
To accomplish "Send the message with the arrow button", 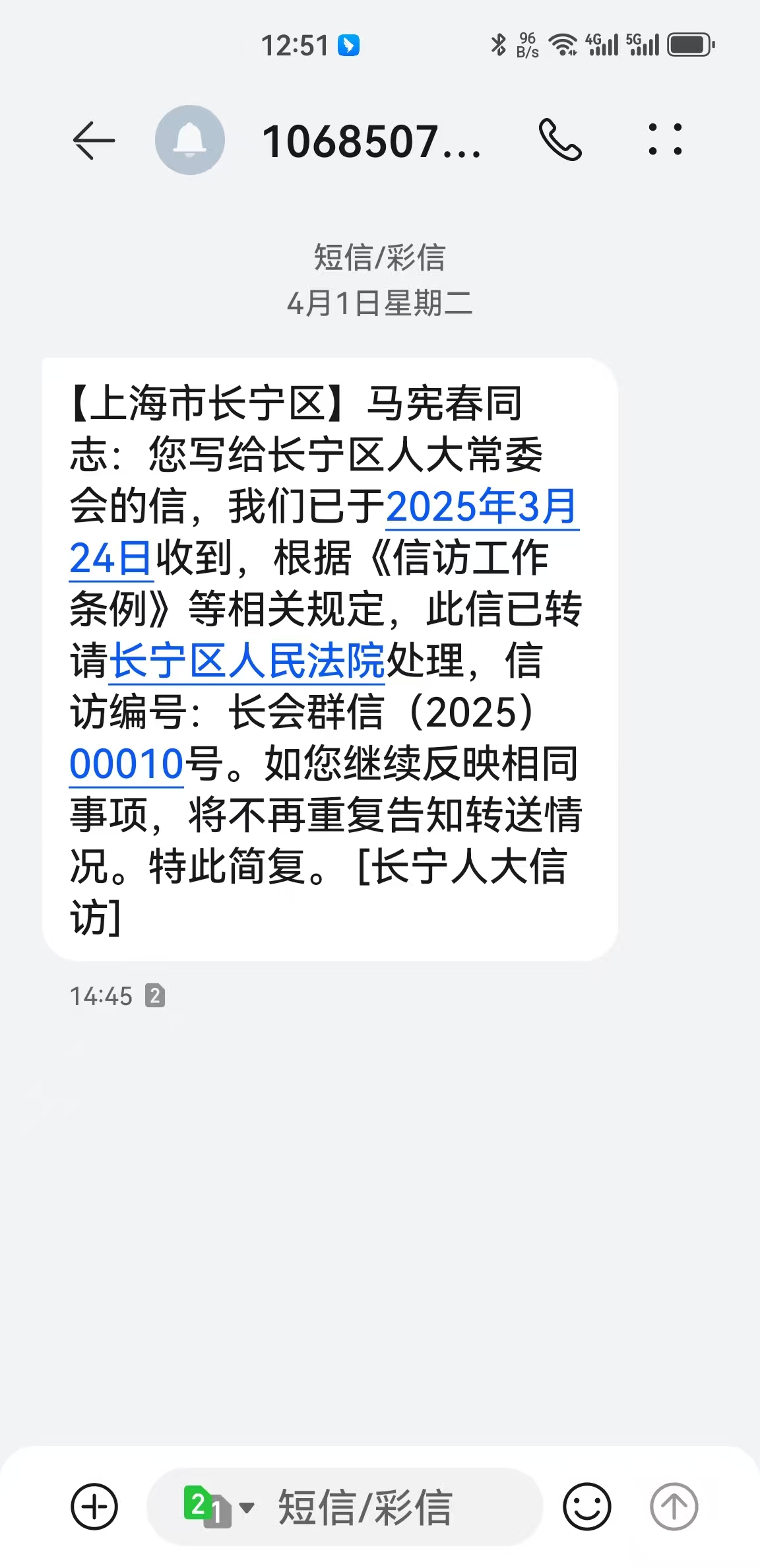I will click(x=674, y=1507).
